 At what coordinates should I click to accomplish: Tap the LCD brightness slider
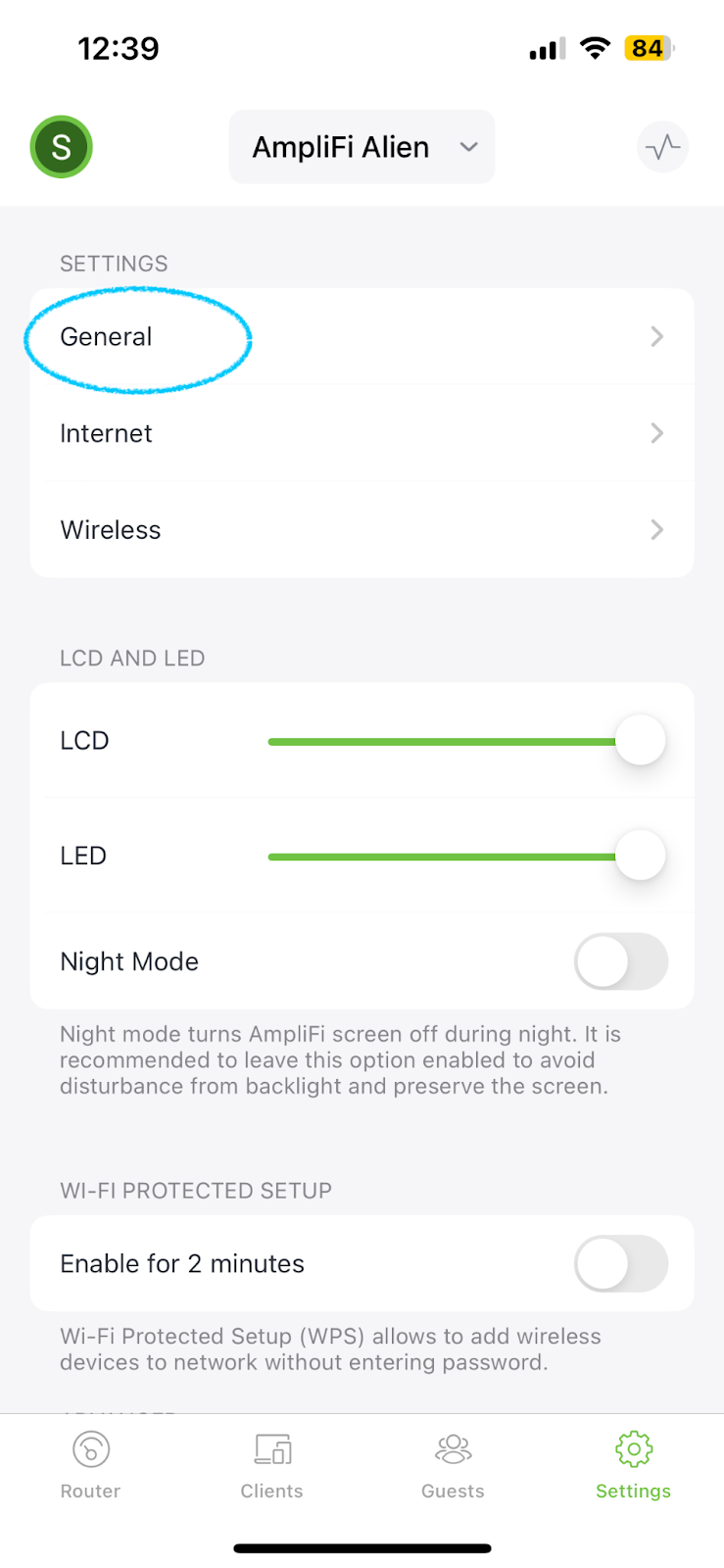(x=466, y=741)
